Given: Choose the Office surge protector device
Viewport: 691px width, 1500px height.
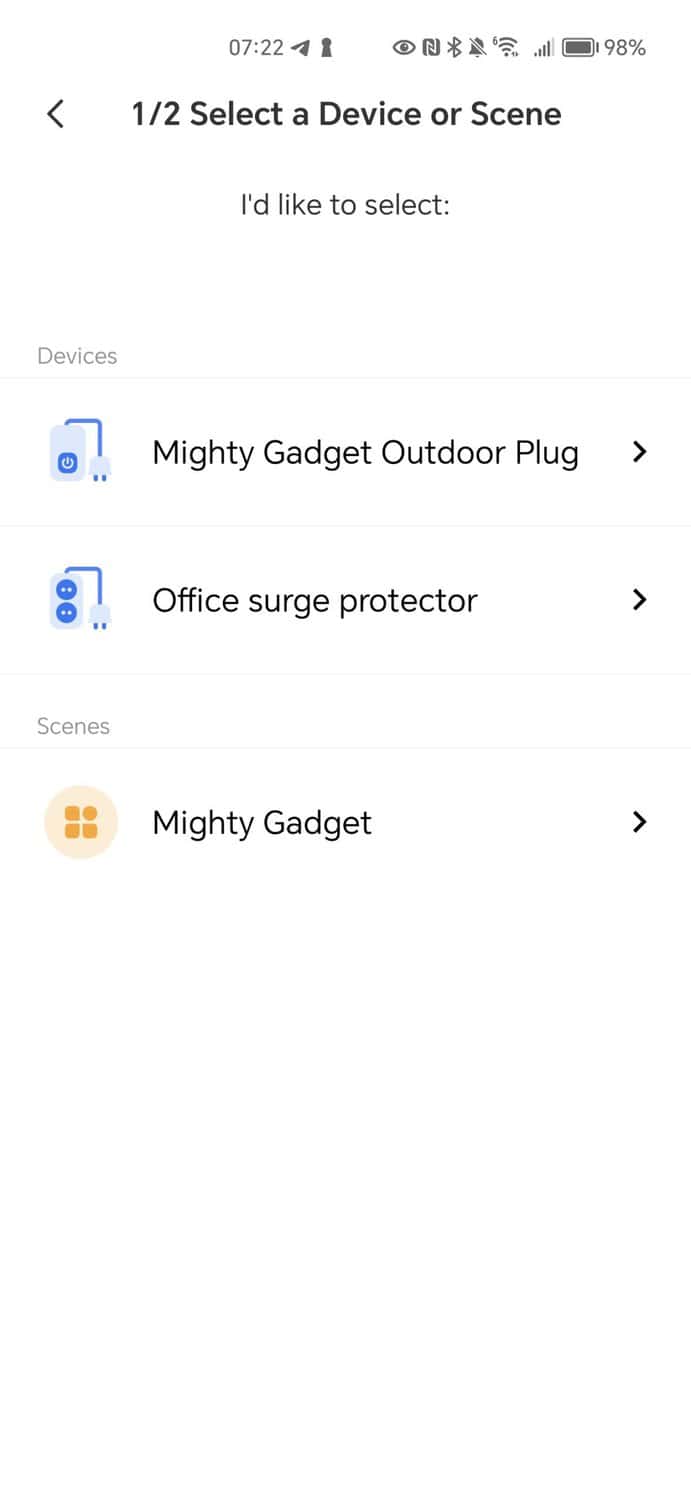Looking at the screenshot, I should (315, 601).
